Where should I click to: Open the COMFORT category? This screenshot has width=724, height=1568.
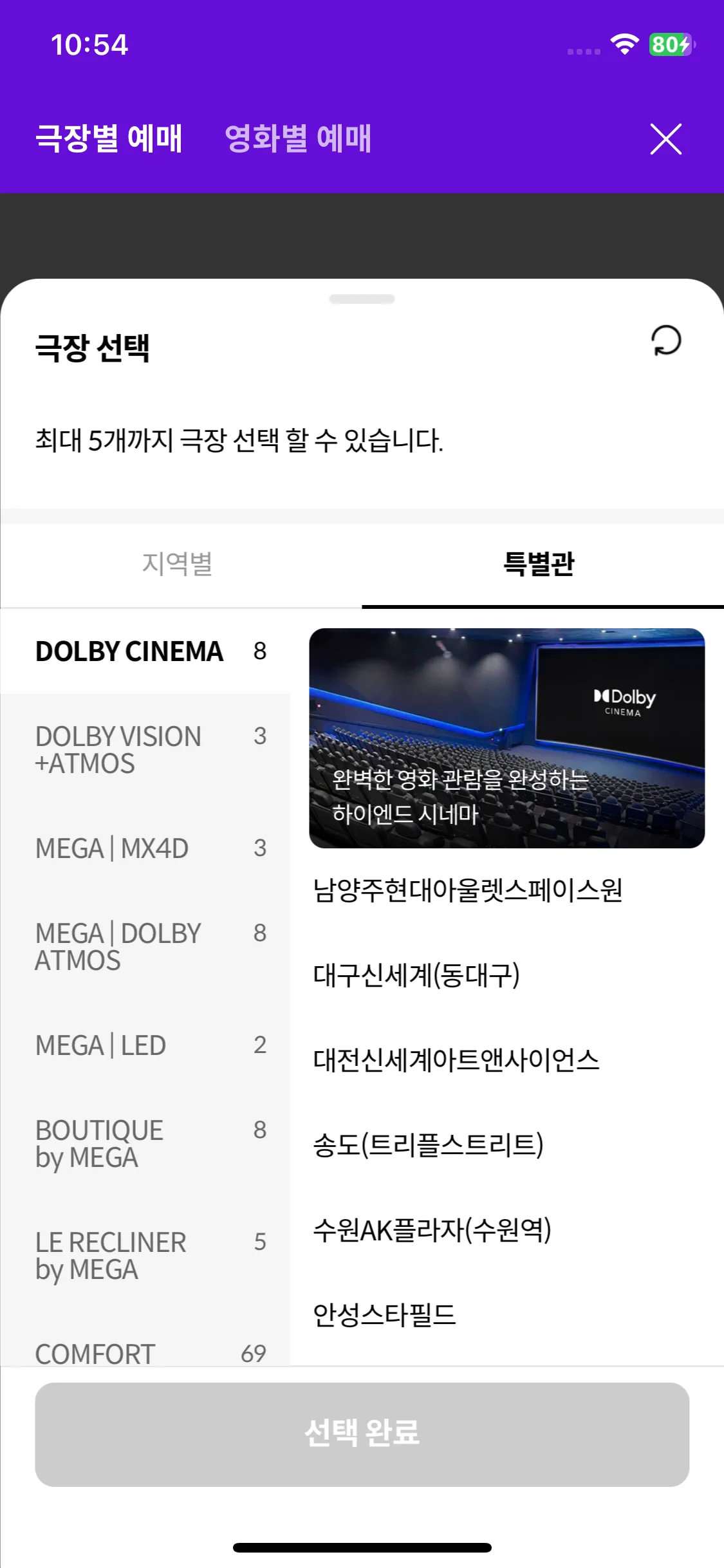(145, 1352)
